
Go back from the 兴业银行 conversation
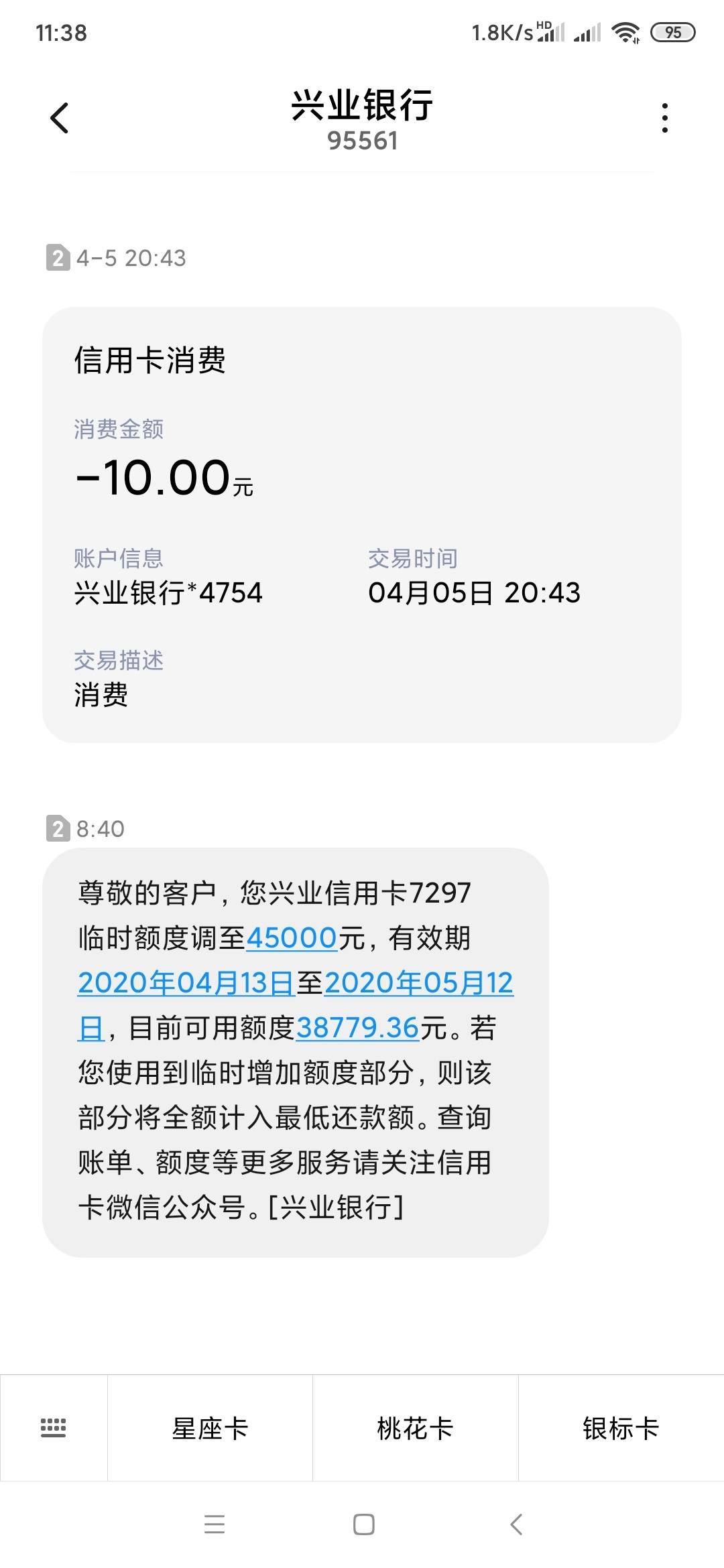pos(60,118)
